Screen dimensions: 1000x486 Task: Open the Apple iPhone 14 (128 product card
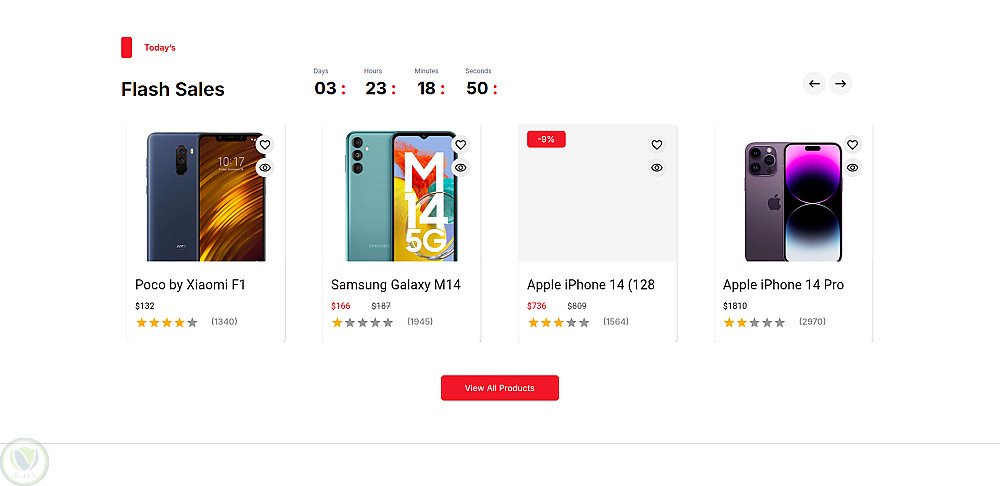[590, 285]
